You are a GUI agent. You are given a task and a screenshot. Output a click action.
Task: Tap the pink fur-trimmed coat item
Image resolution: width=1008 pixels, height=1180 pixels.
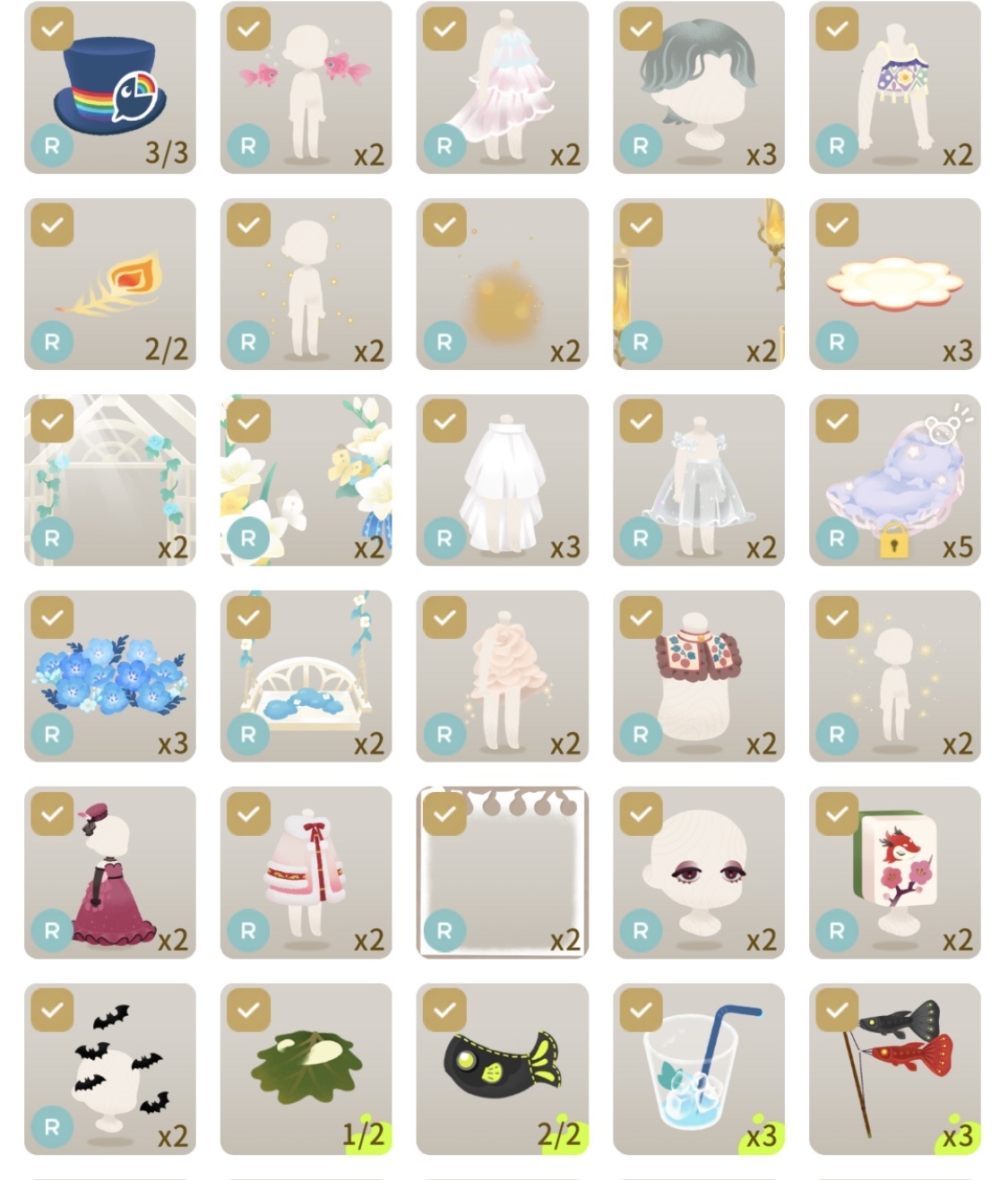306,873
